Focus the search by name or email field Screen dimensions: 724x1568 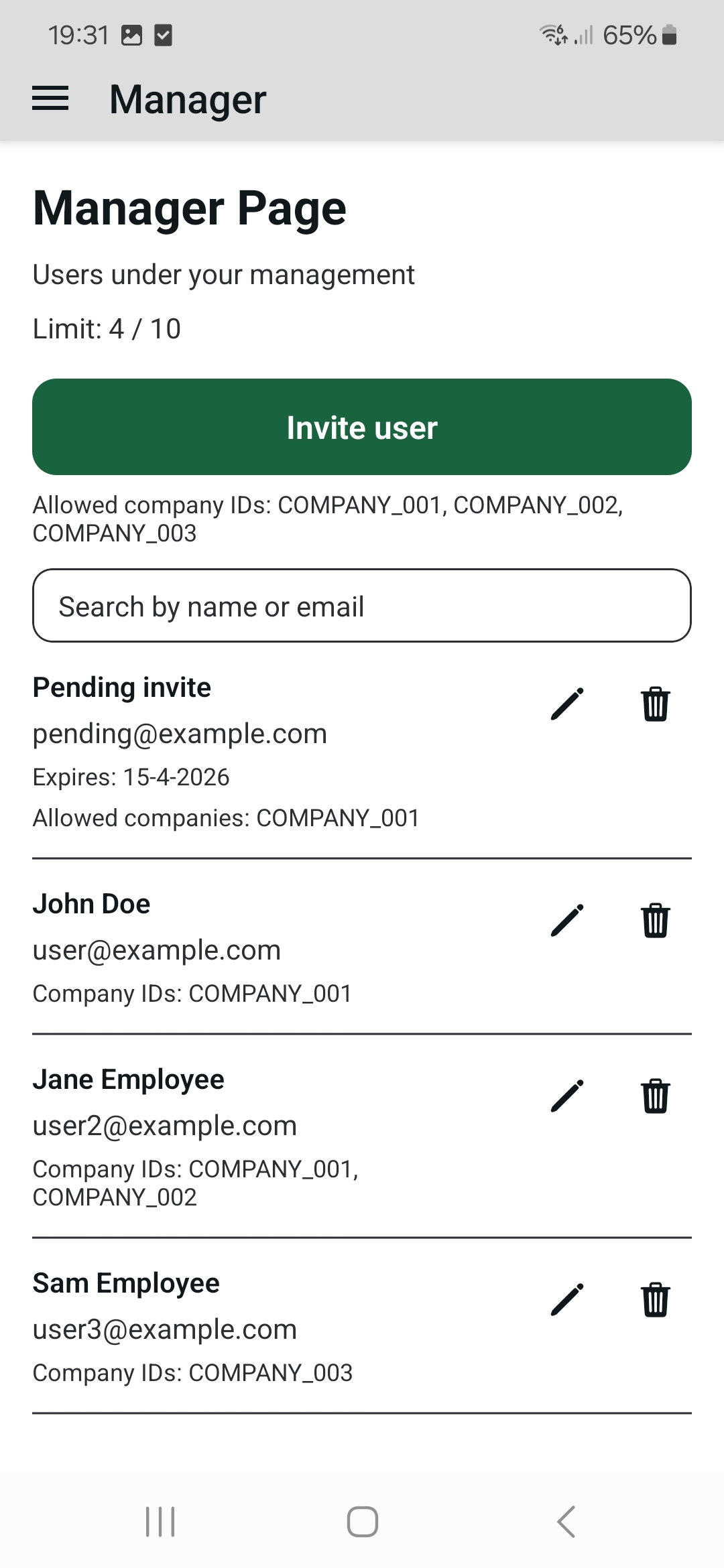click(362, 606)
